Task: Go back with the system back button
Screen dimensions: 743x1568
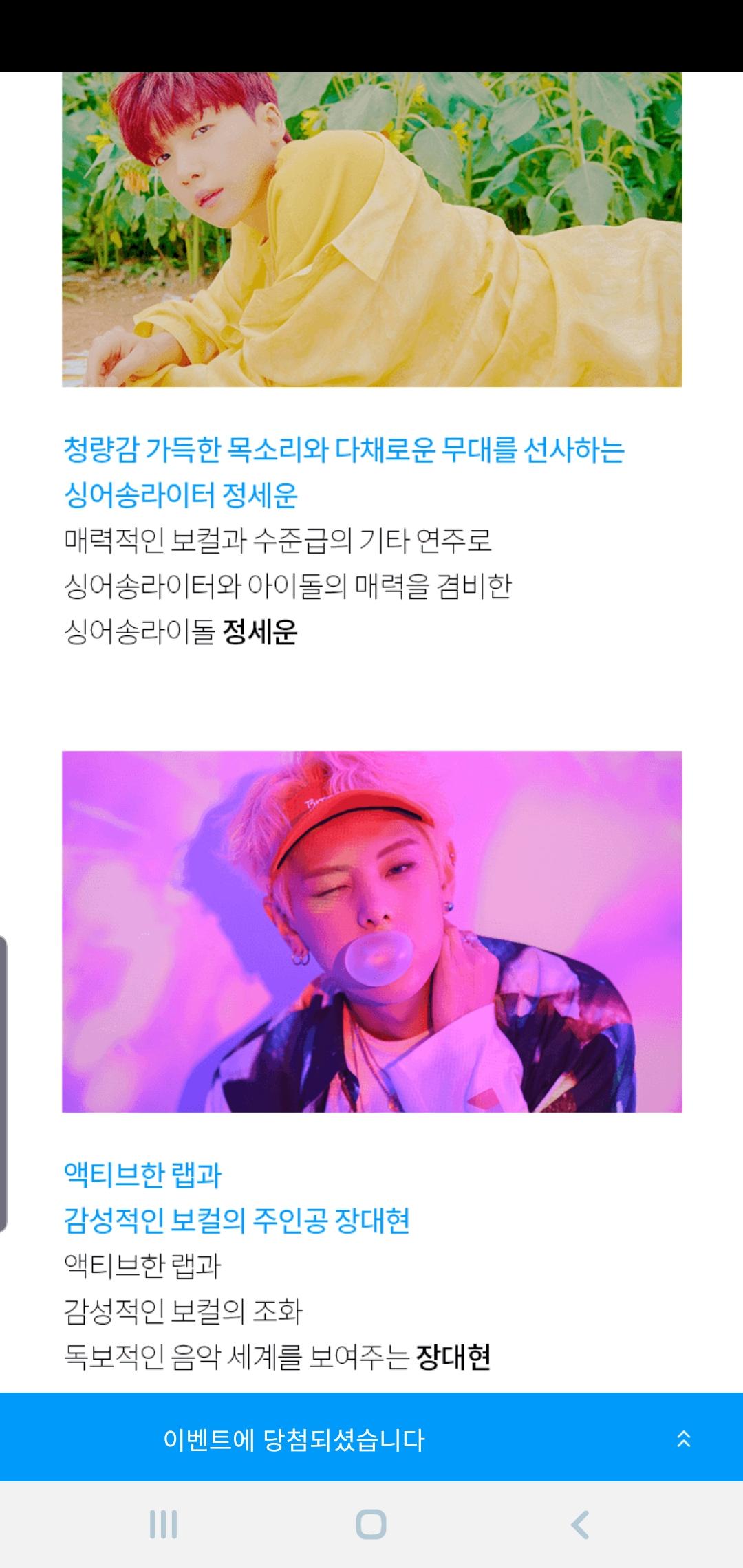Action: [x=580, y=1526]
